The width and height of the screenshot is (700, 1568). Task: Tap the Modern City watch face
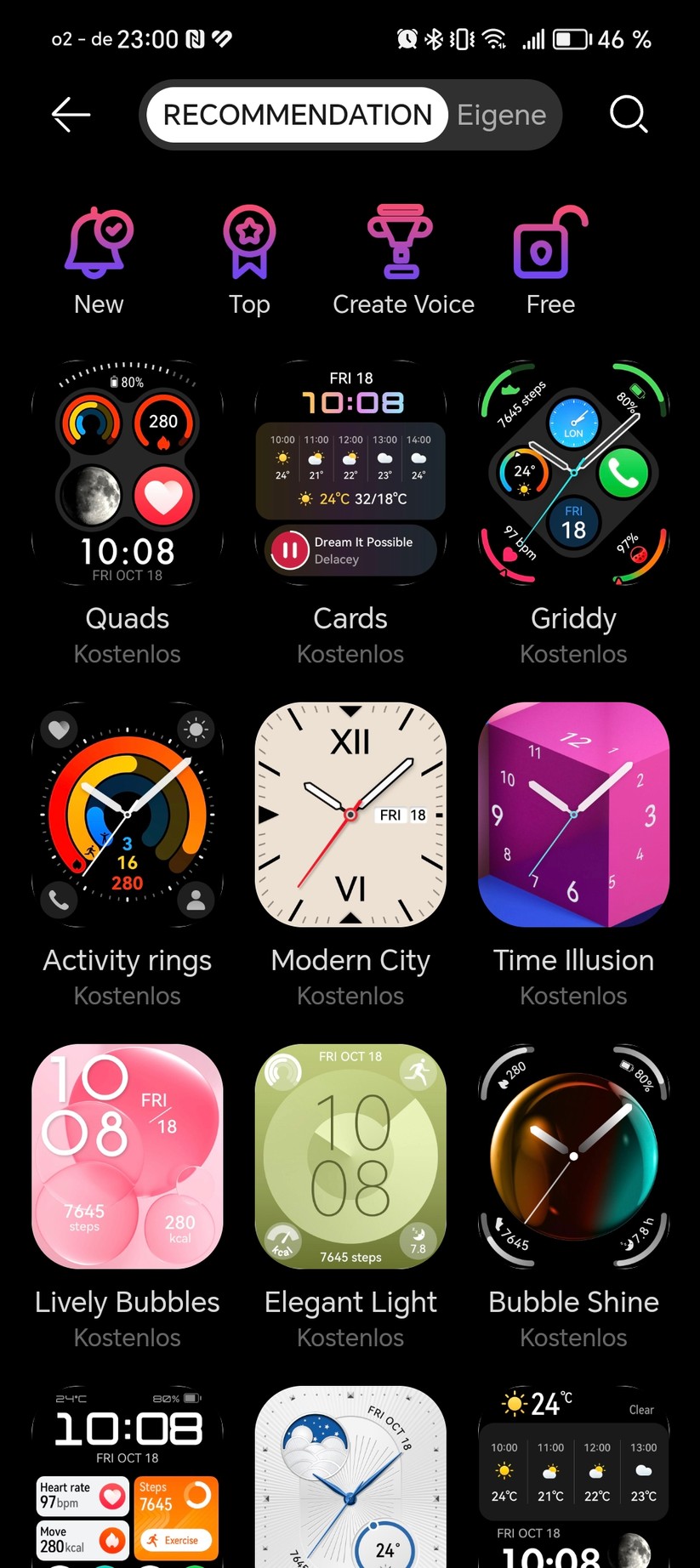click(350, 815)
